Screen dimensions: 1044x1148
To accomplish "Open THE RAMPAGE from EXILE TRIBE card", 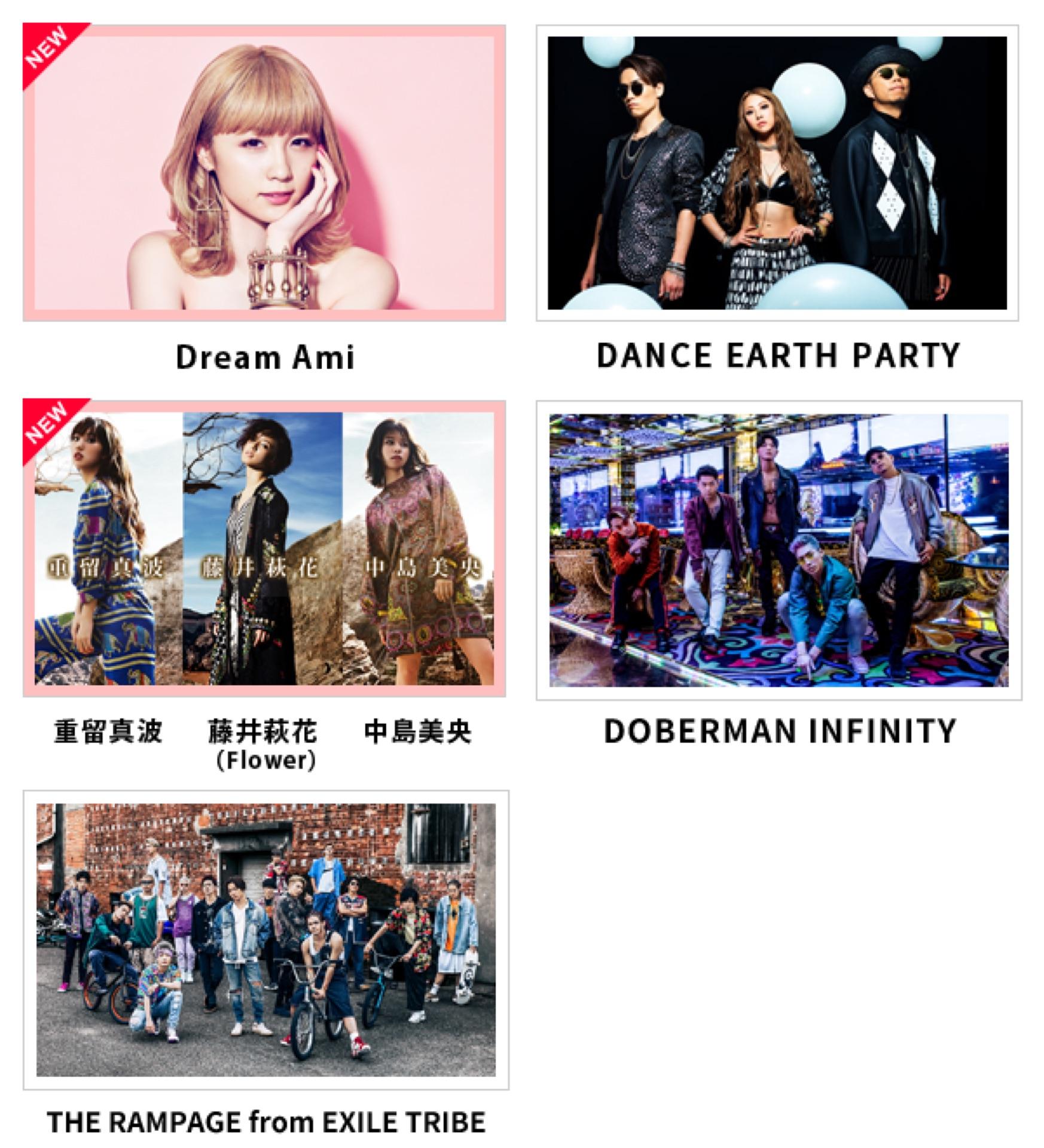I will (266, 940).
